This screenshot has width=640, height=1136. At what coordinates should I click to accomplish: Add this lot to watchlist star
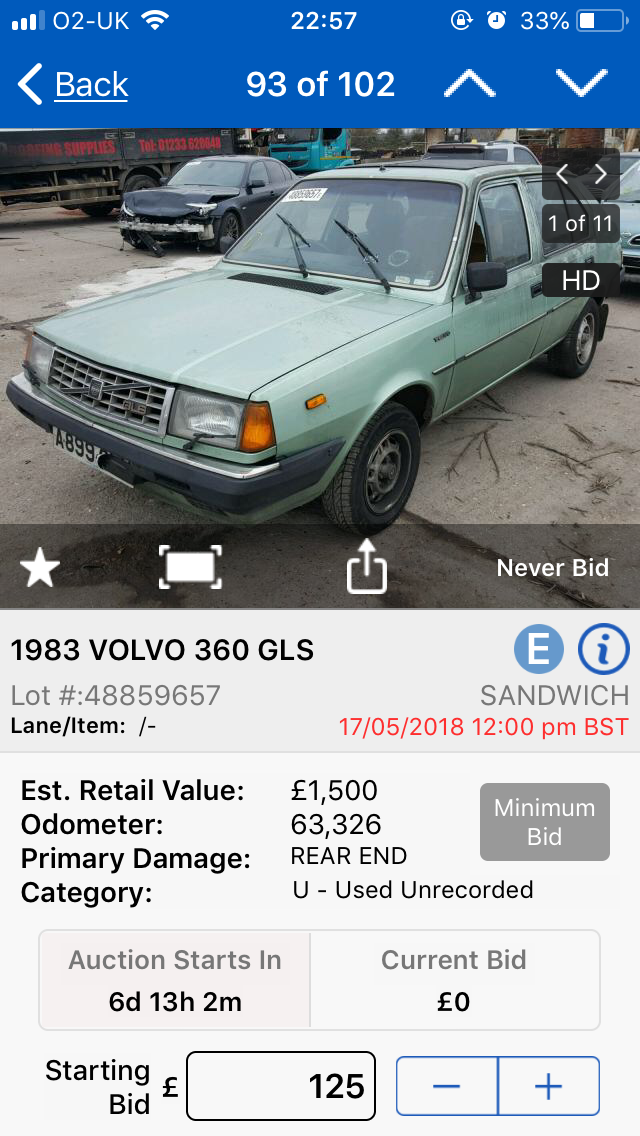pos(39,568)
